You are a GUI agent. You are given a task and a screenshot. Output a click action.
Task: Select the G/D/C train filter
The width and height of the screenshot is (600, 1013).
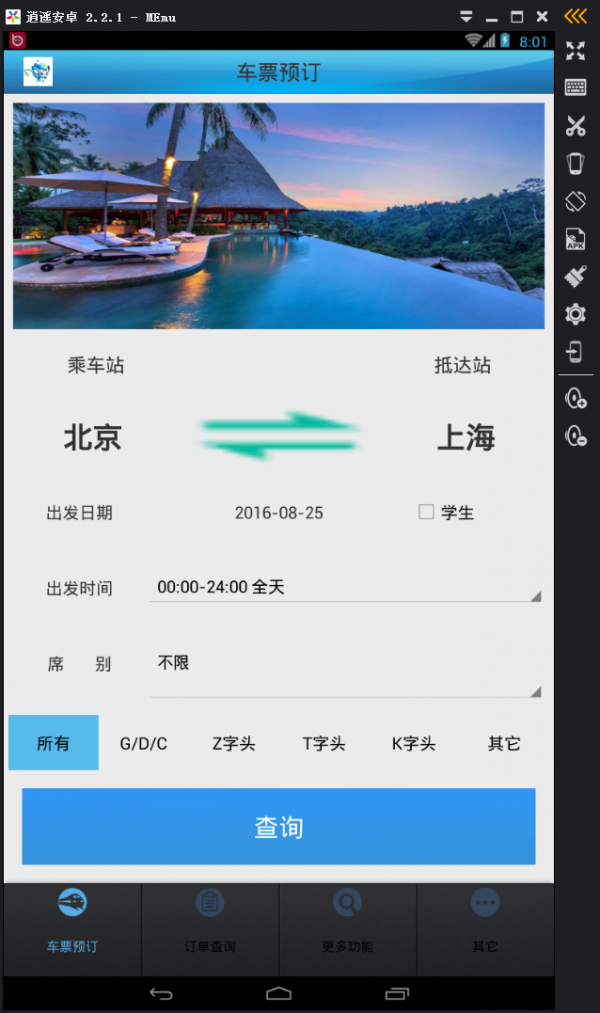[x=143, y=743]
